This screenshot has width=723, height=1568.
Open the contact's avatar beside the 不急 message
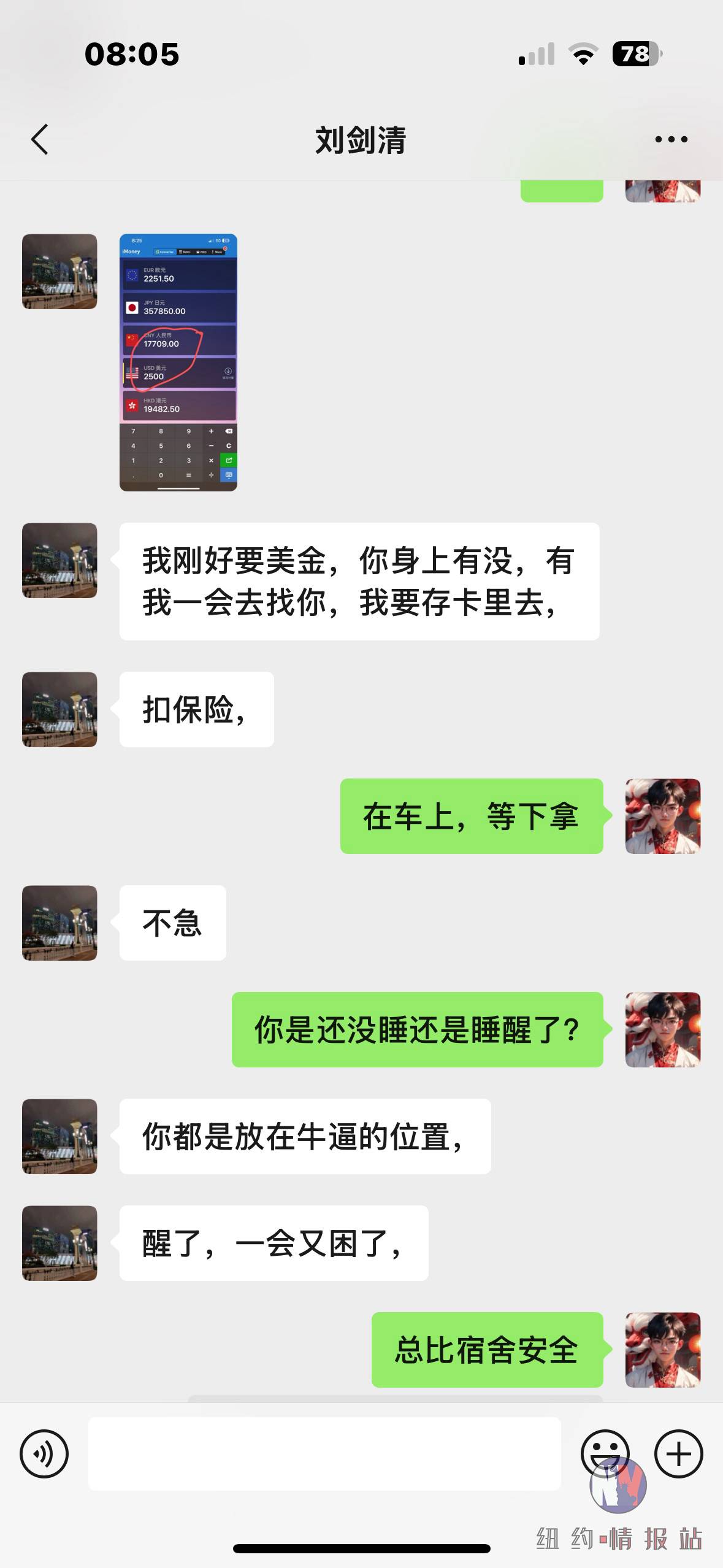tap(59, 923)
